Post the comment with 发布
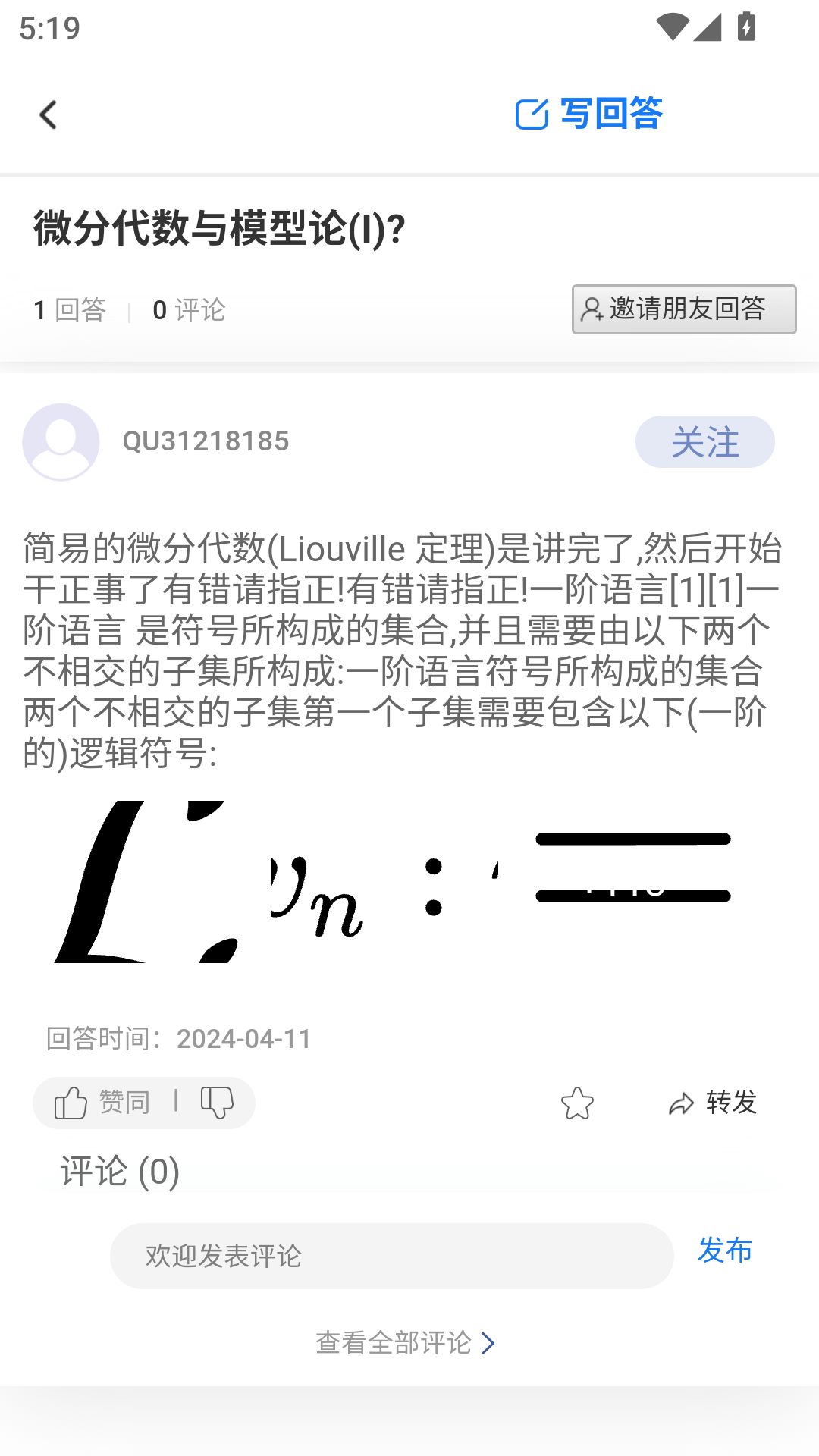 click(x=724, y=1250)
